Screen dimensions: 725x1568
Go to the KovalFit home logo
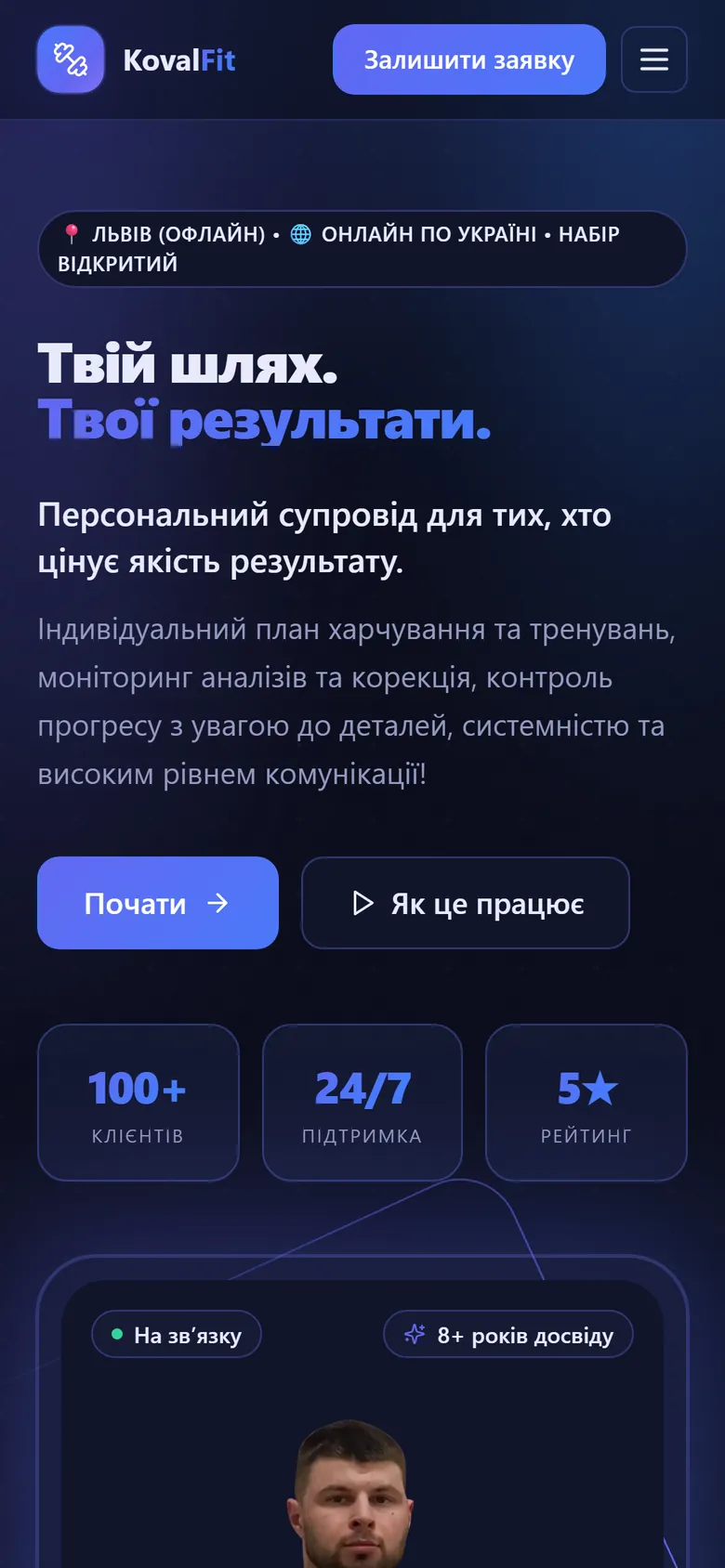click(137, 59)
